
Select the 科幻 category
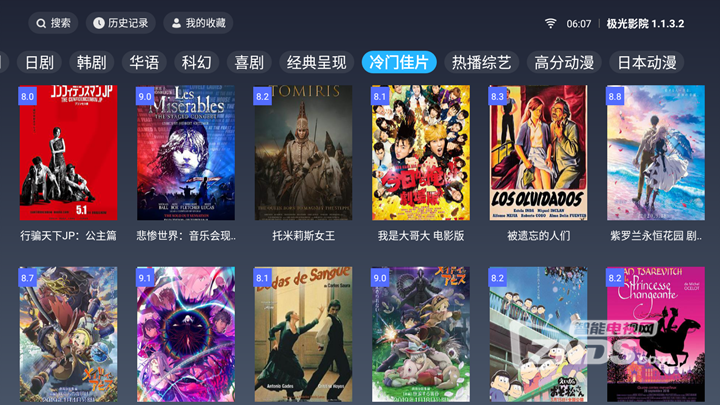point(196,62)
